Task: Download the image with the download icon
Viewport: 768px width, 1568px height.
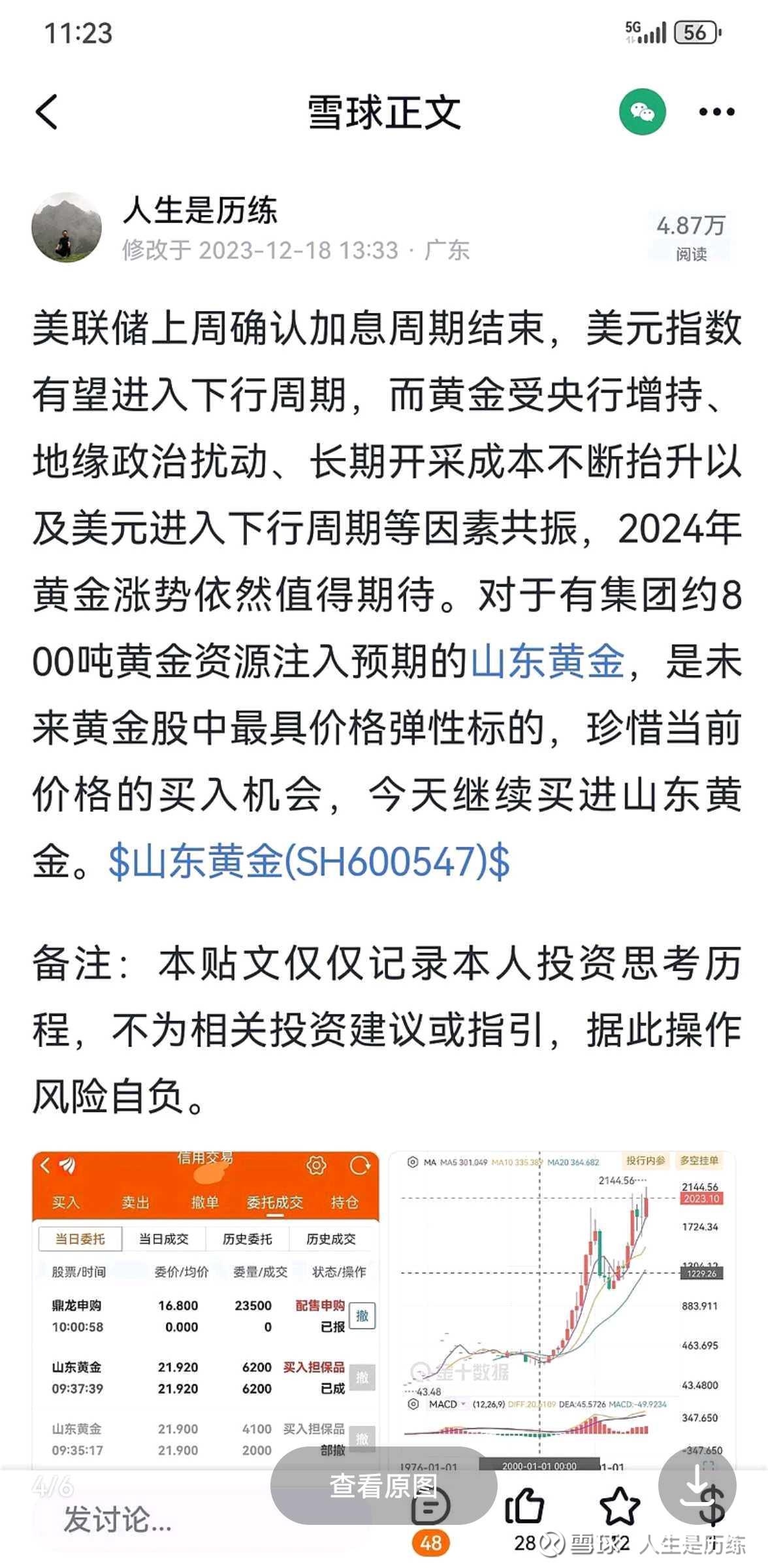Action: click(x=697, y=1486)
